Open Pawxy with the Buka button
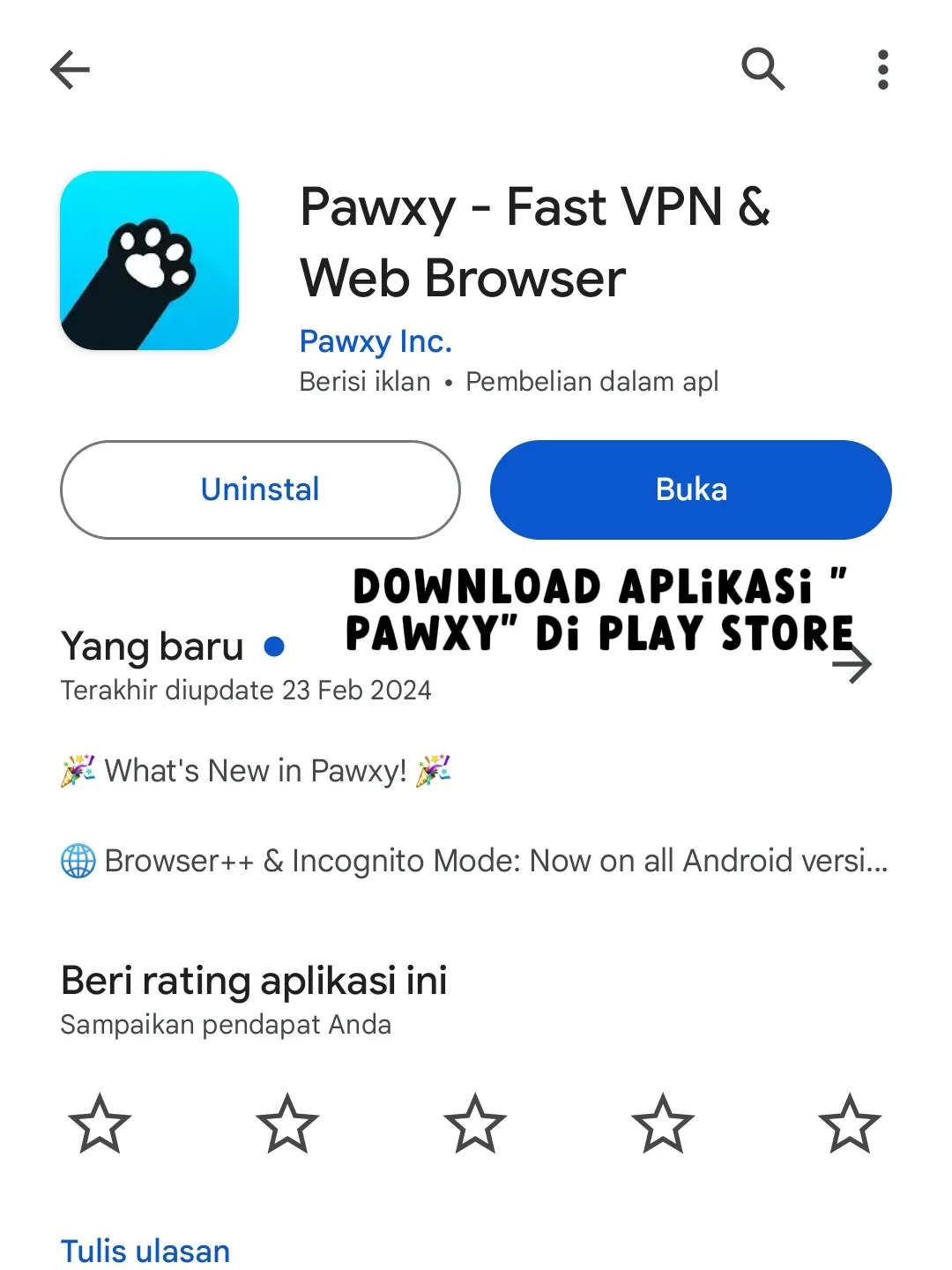The image size is (952, 1270). point(691,489)
